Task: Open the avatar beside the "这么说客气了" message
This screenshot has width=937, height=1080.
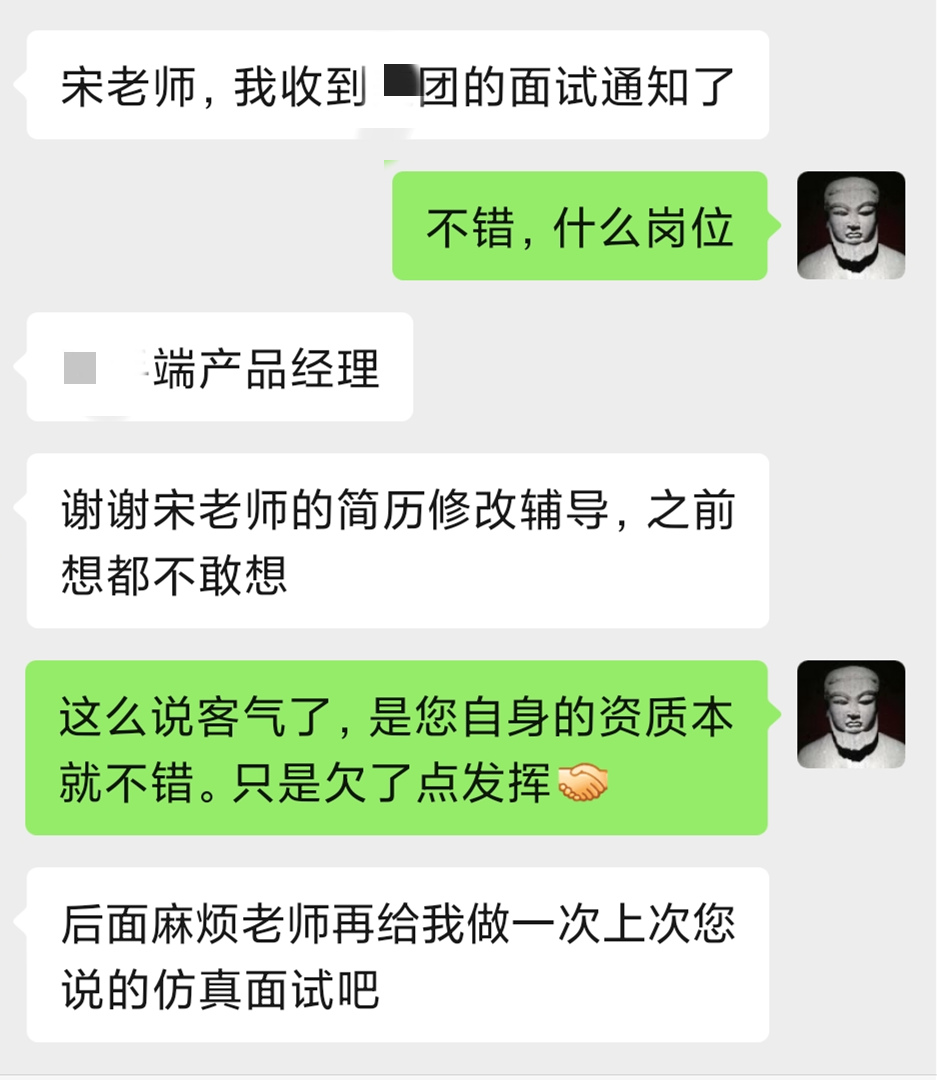Action: [851, 714]
